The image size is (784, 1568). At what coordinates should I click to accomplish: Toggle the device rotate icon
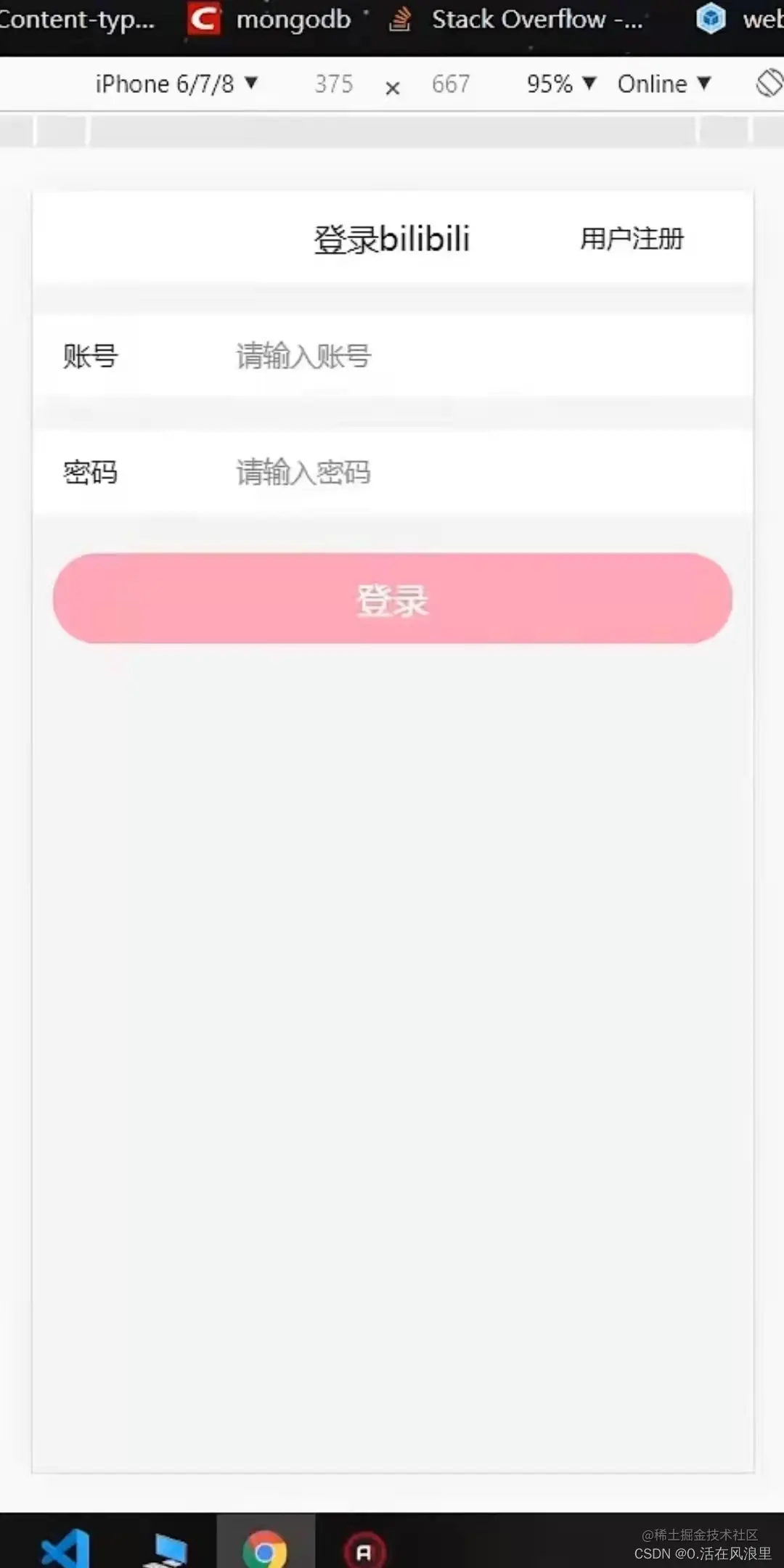click(769, 83)
